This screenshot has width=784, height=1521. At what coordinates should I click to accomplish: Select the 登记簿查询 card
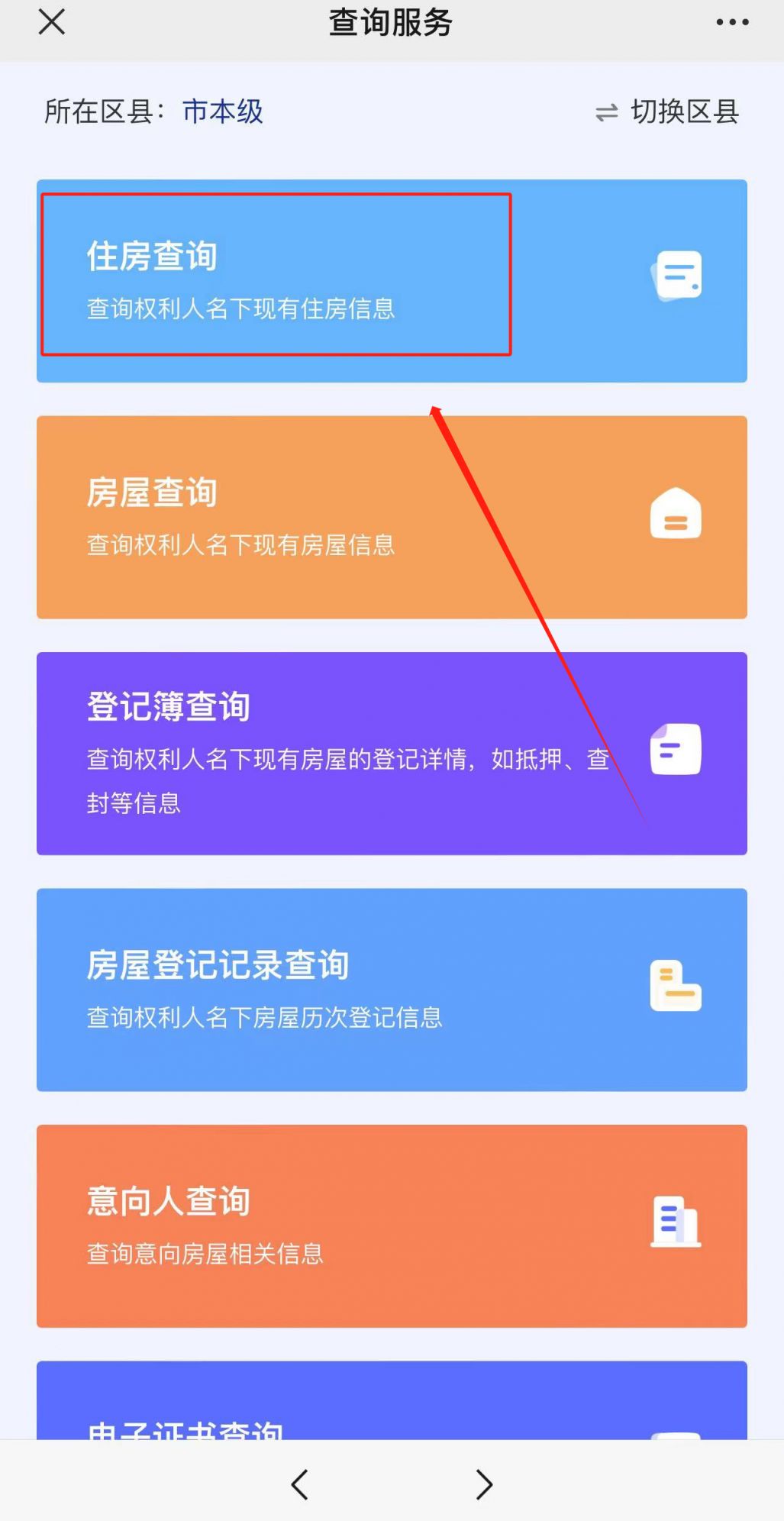391,753
